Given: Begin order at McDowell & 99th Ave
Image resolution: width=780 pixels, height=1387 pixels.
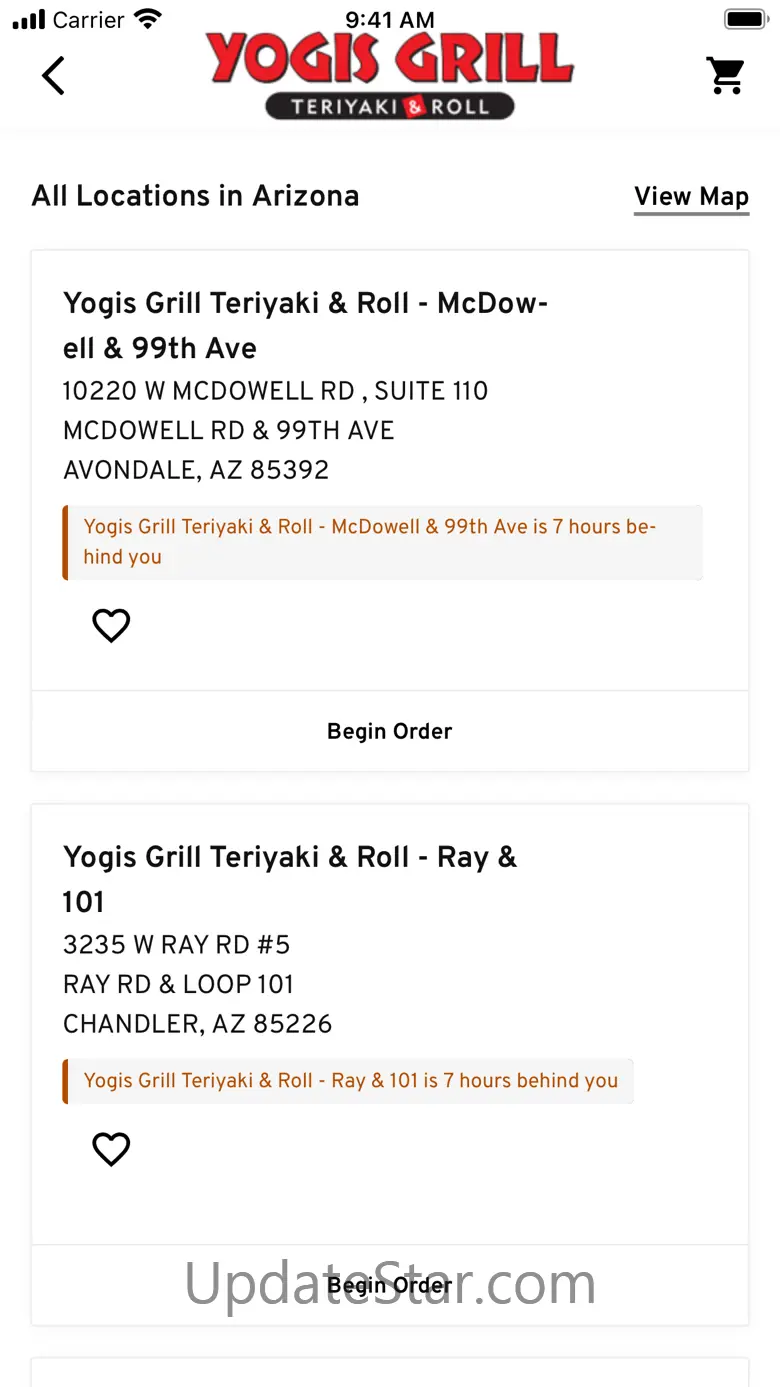Looking at the screenshot, I should click(x=390, y=731).
